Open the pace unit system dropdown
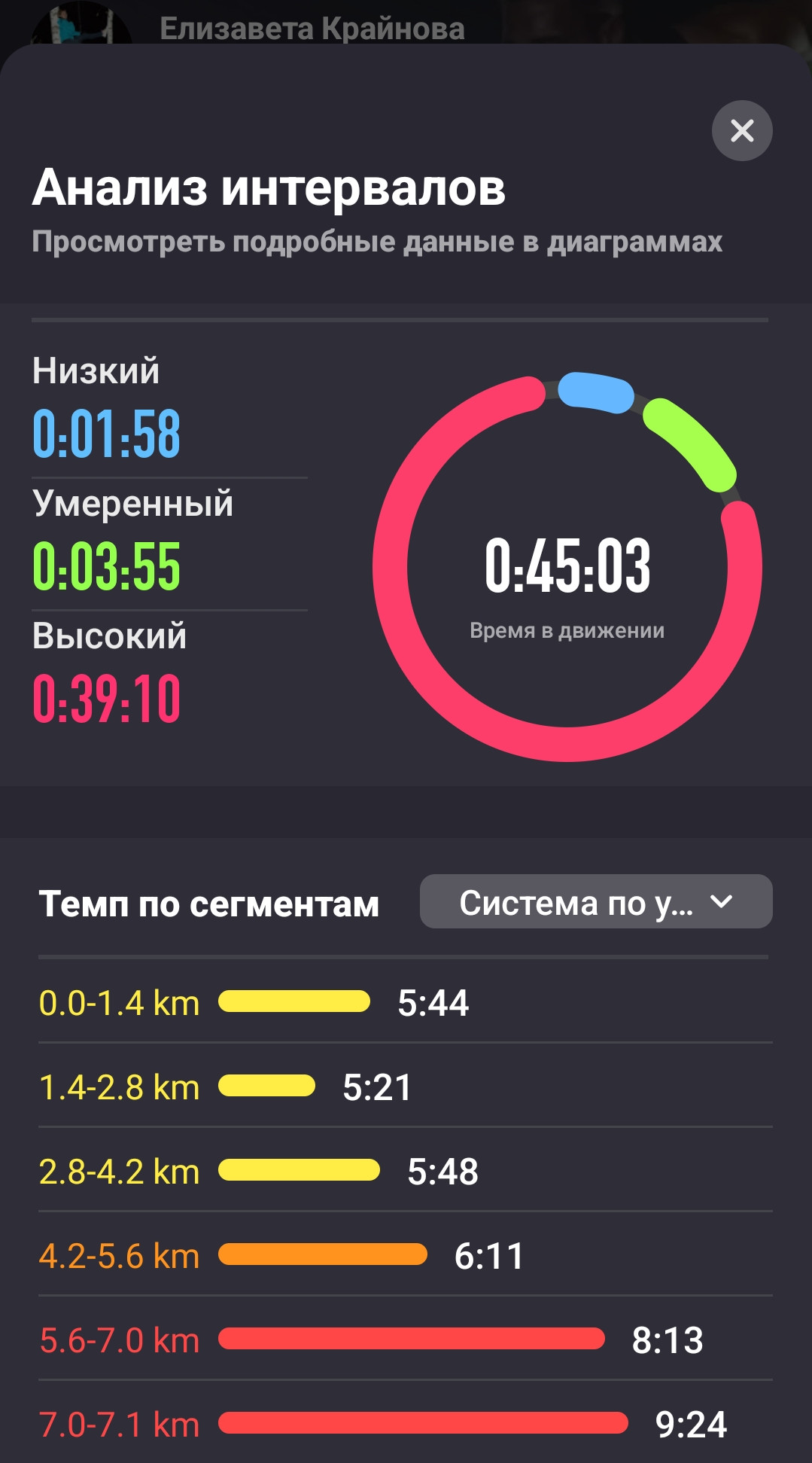 [596, 901]
